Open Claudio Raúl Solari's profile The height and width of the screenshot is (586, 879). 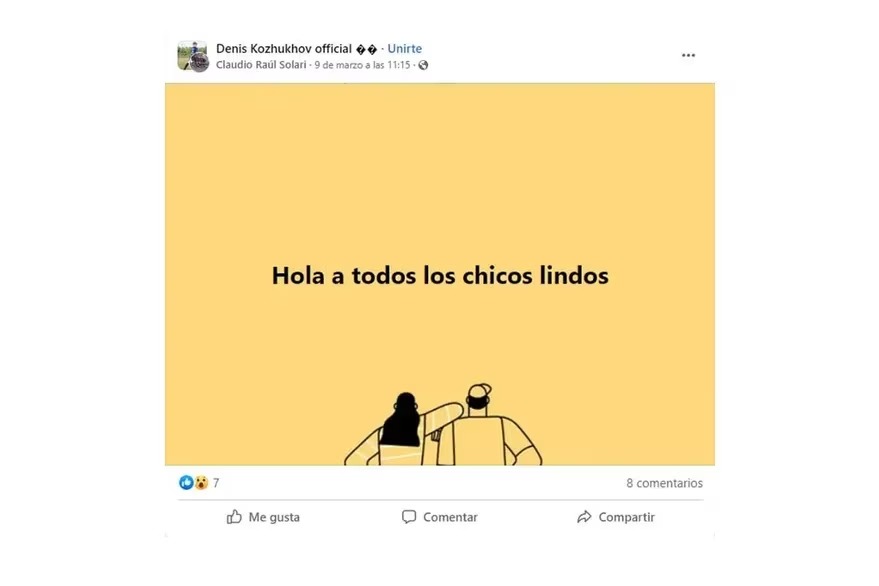coord(261,65)
